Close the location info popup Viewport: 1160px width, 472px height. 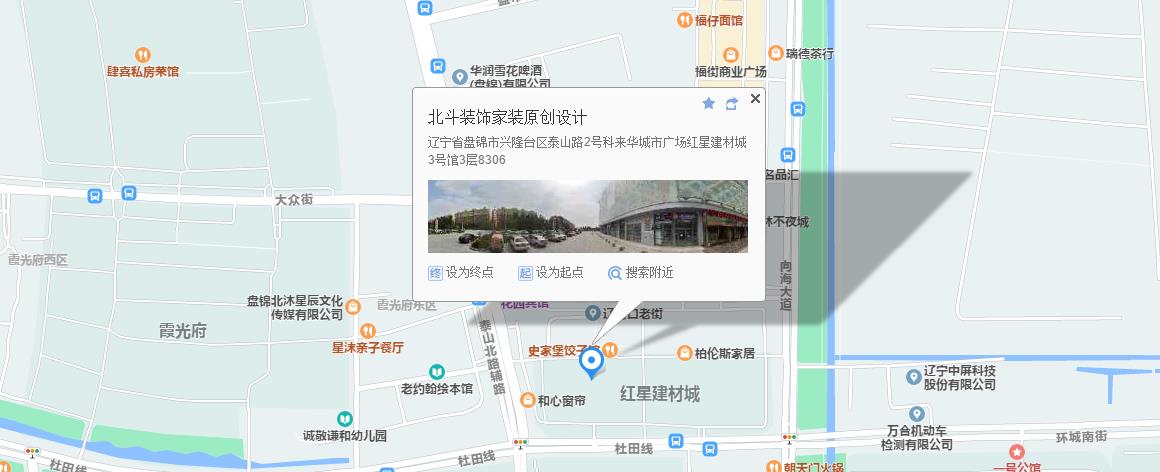[x=755, y=98]
